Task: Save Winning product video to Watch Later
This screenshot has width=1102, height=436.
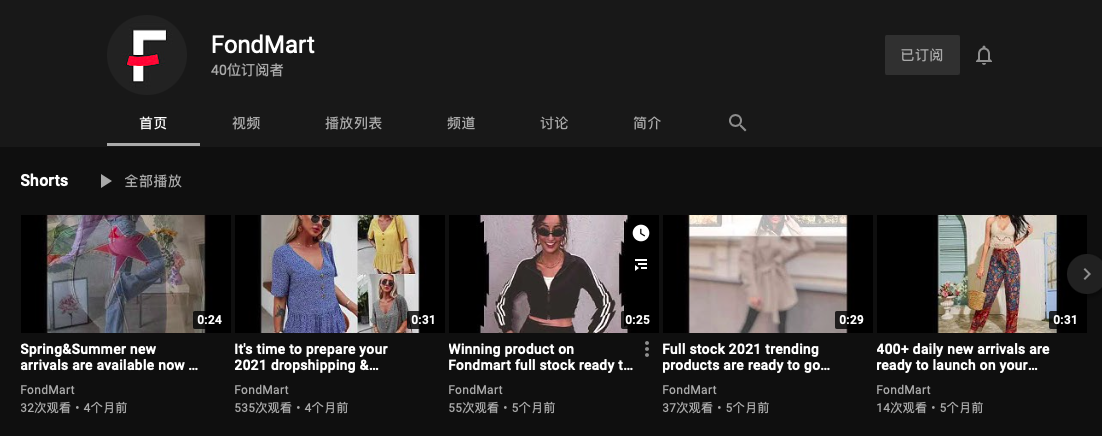Action: 641,233
